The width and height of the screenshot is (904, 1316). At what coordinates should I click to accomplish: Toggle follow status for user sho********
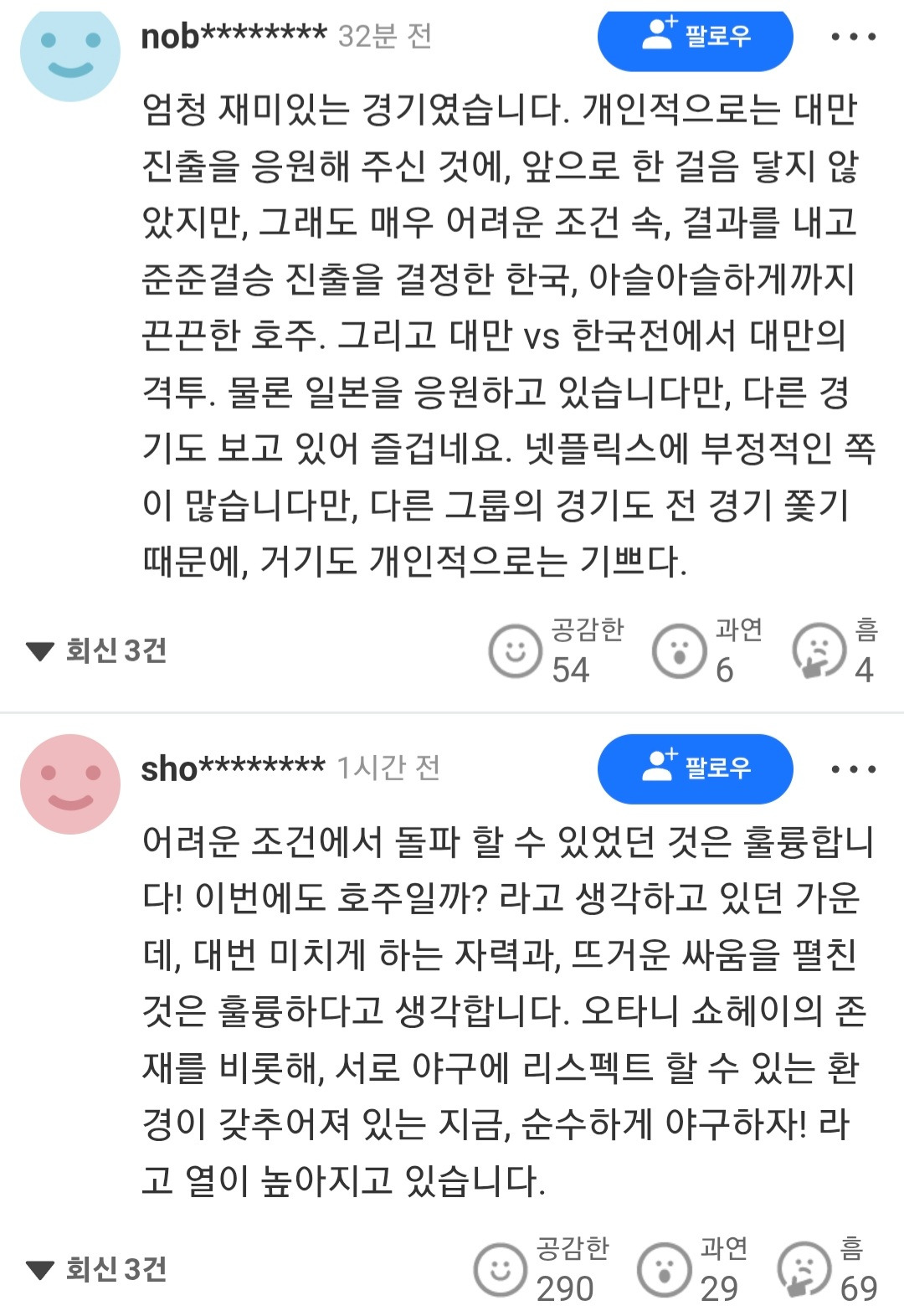tap(696, 769)
